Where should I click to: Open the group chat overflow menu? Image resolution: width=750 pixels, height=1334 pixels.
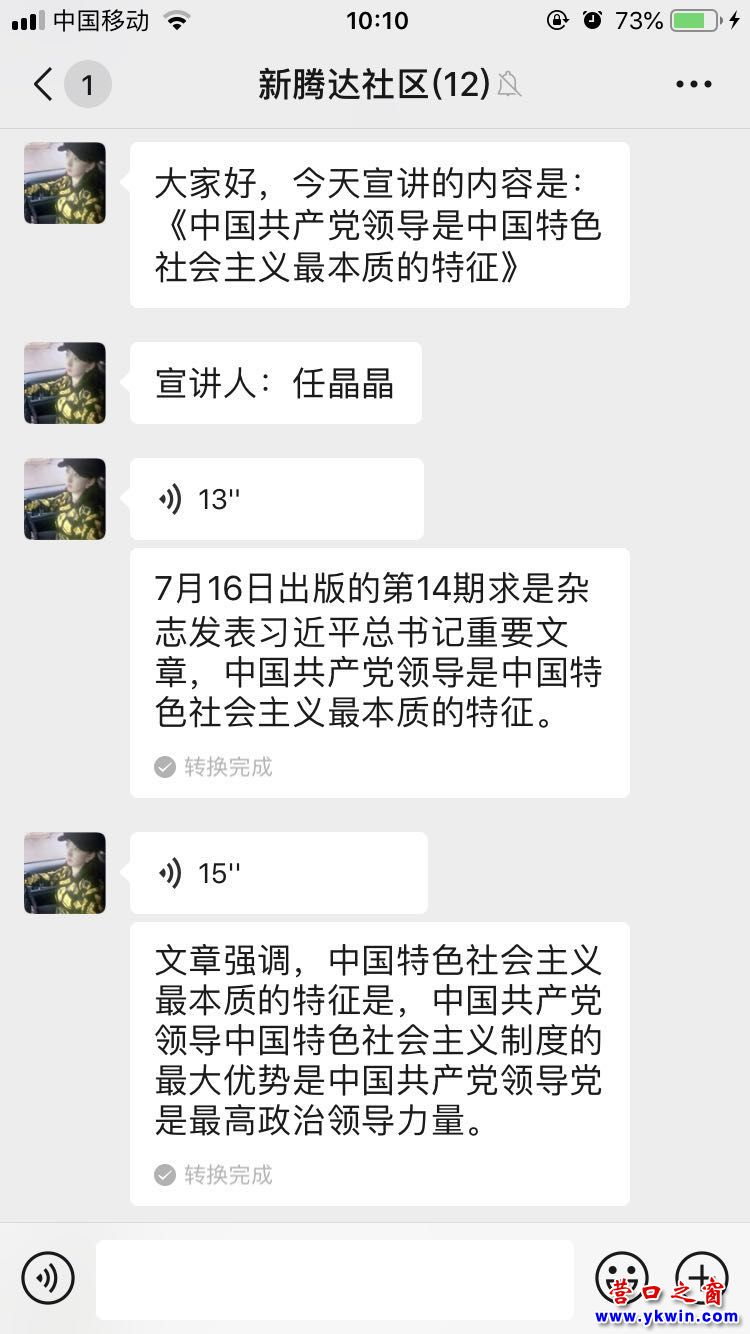click(x=693, y=85)
